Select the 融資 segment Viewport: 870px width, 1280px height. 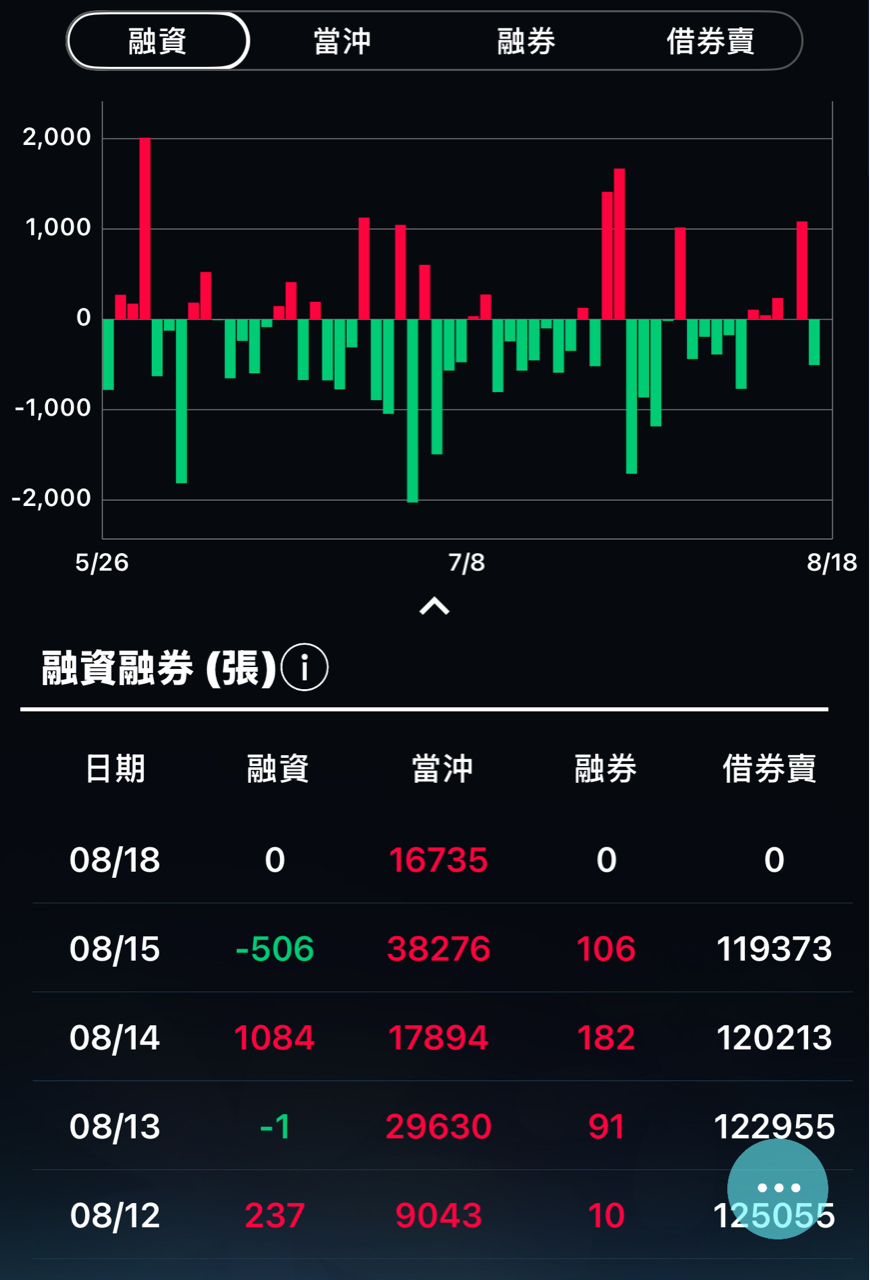click(158, 41)
